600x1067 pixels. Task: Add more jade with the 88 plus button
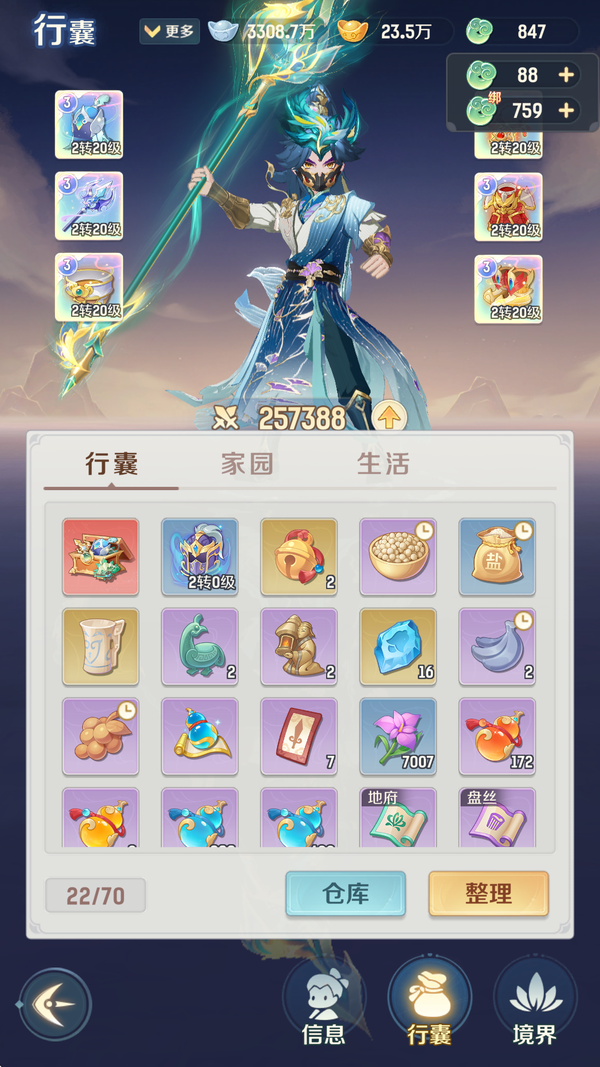pos(566,75)
